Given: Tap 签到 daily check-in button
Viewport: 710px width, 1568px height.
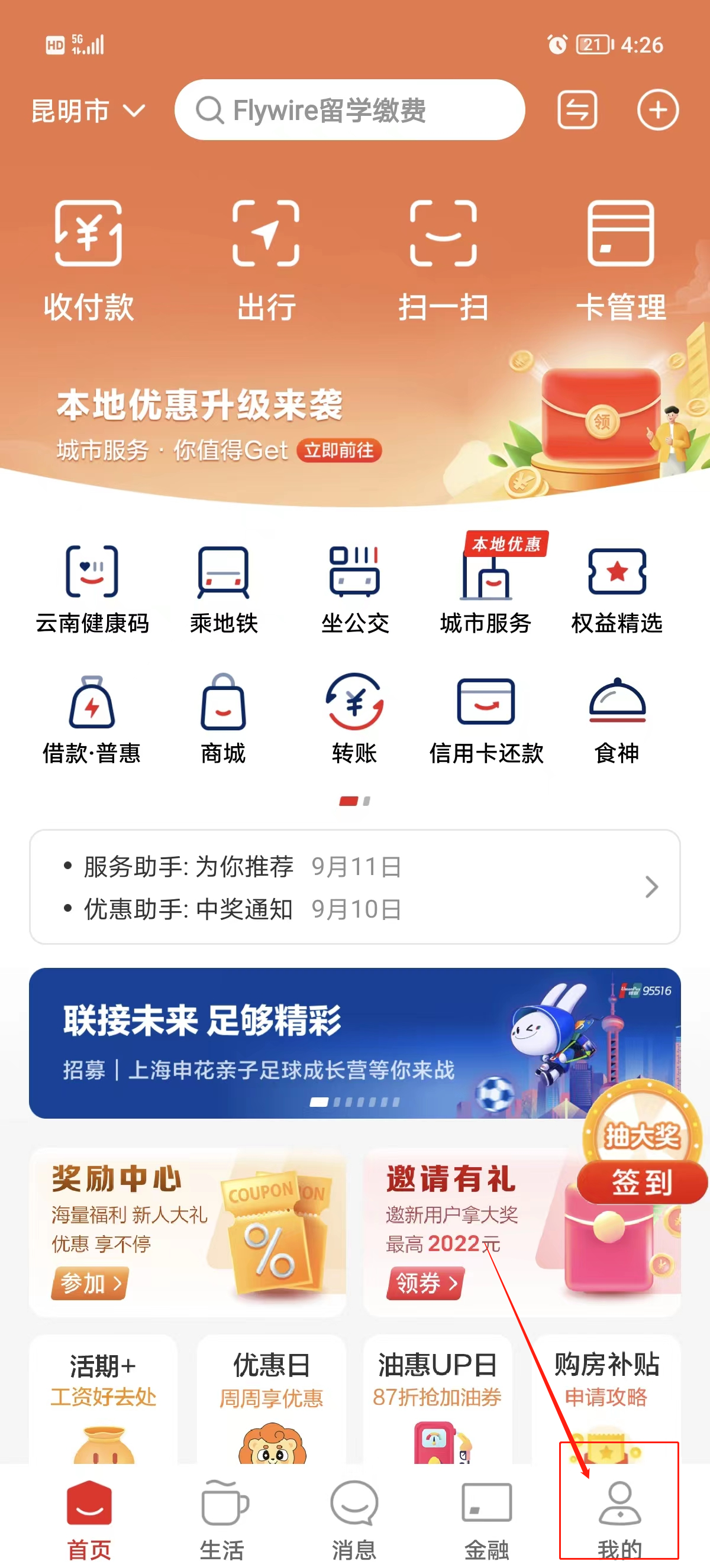Looking at the screenshot, I should [x=642, y=1182].
